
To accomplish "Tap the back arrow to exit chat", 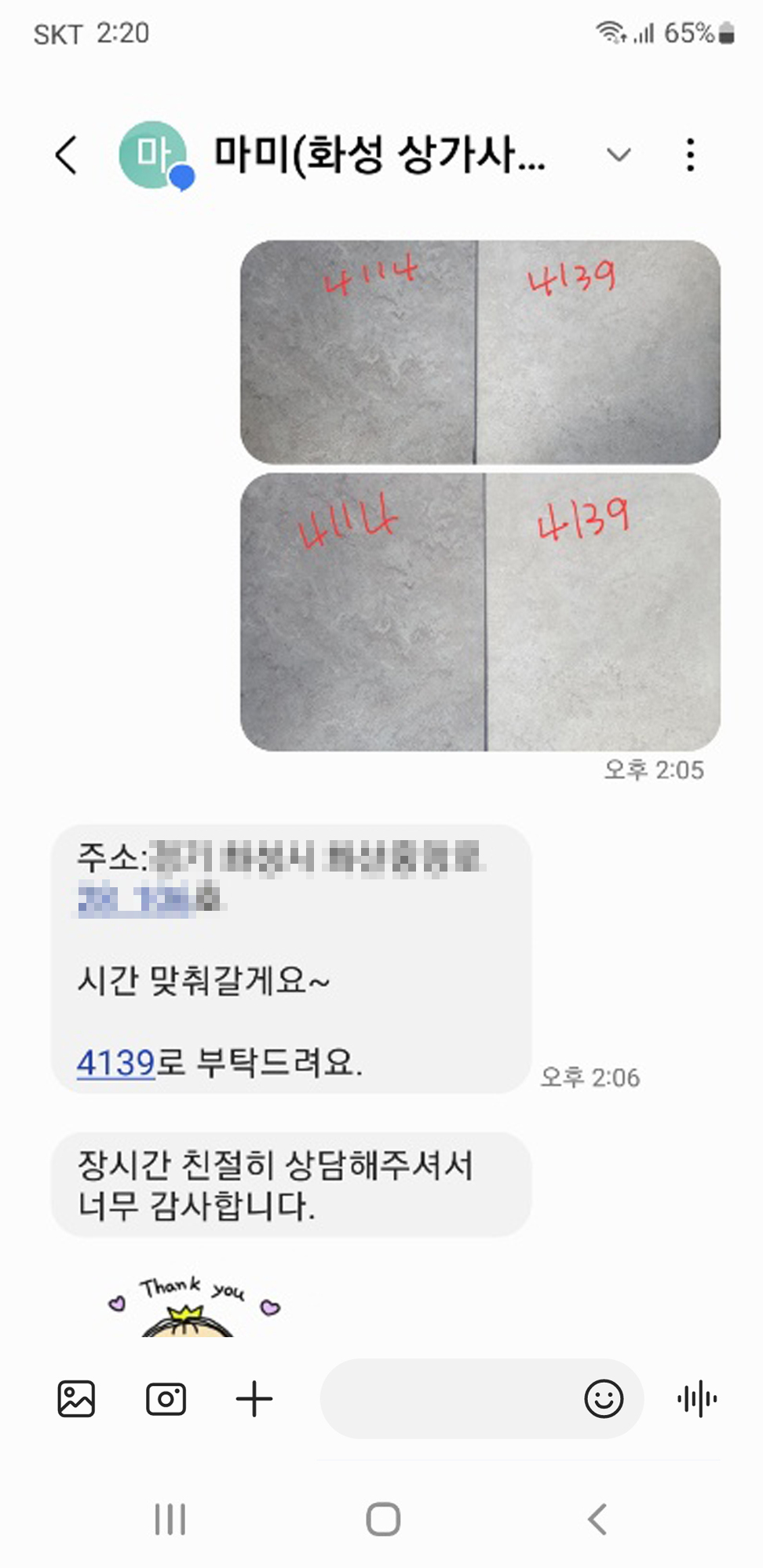I will pyautogui.click(x=65, y=155).
